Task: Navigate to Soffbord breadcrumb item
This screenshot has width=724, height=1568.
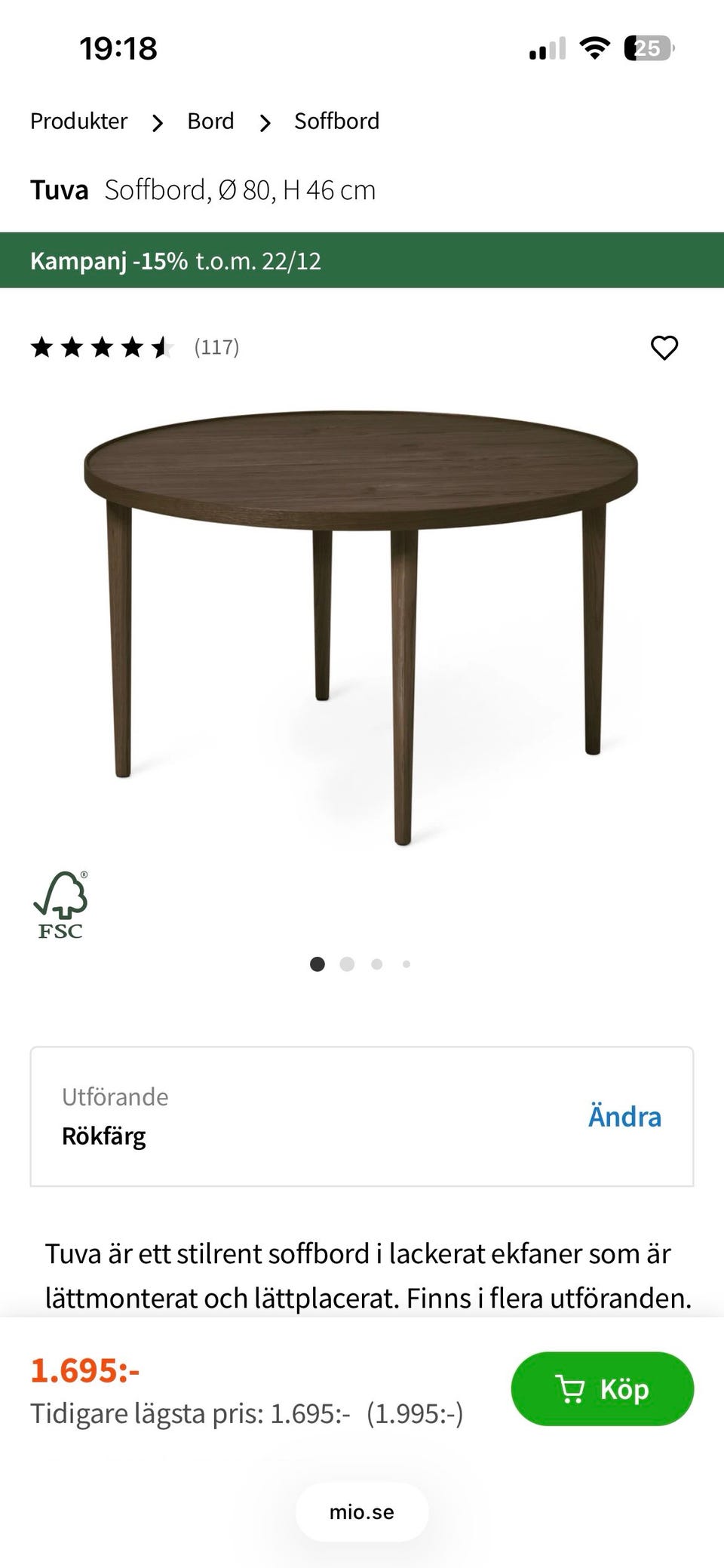Action: [x=336, y=121]
